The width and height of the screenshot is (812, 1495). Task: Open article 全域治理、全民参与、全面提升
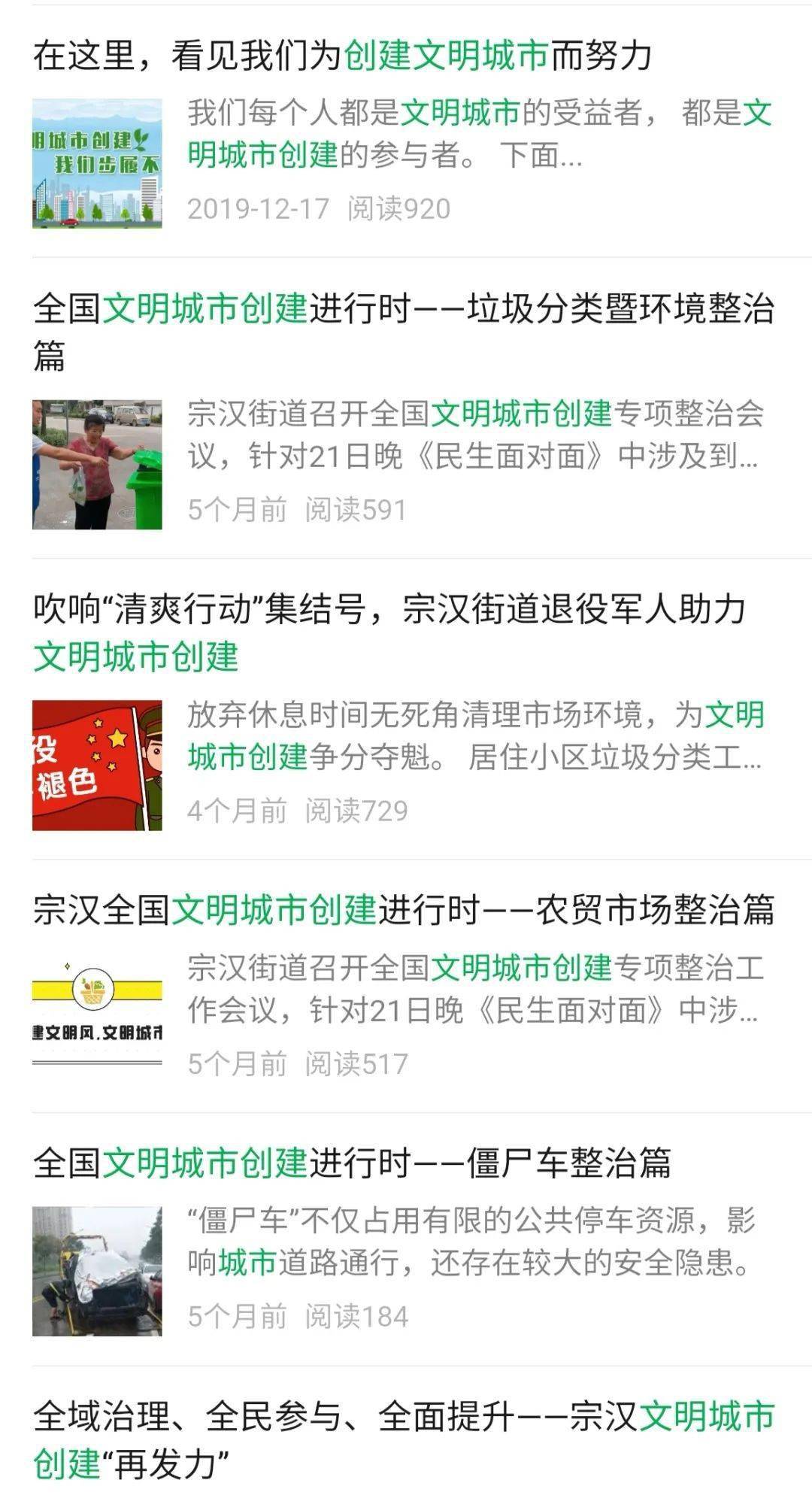coord(403,1417)
